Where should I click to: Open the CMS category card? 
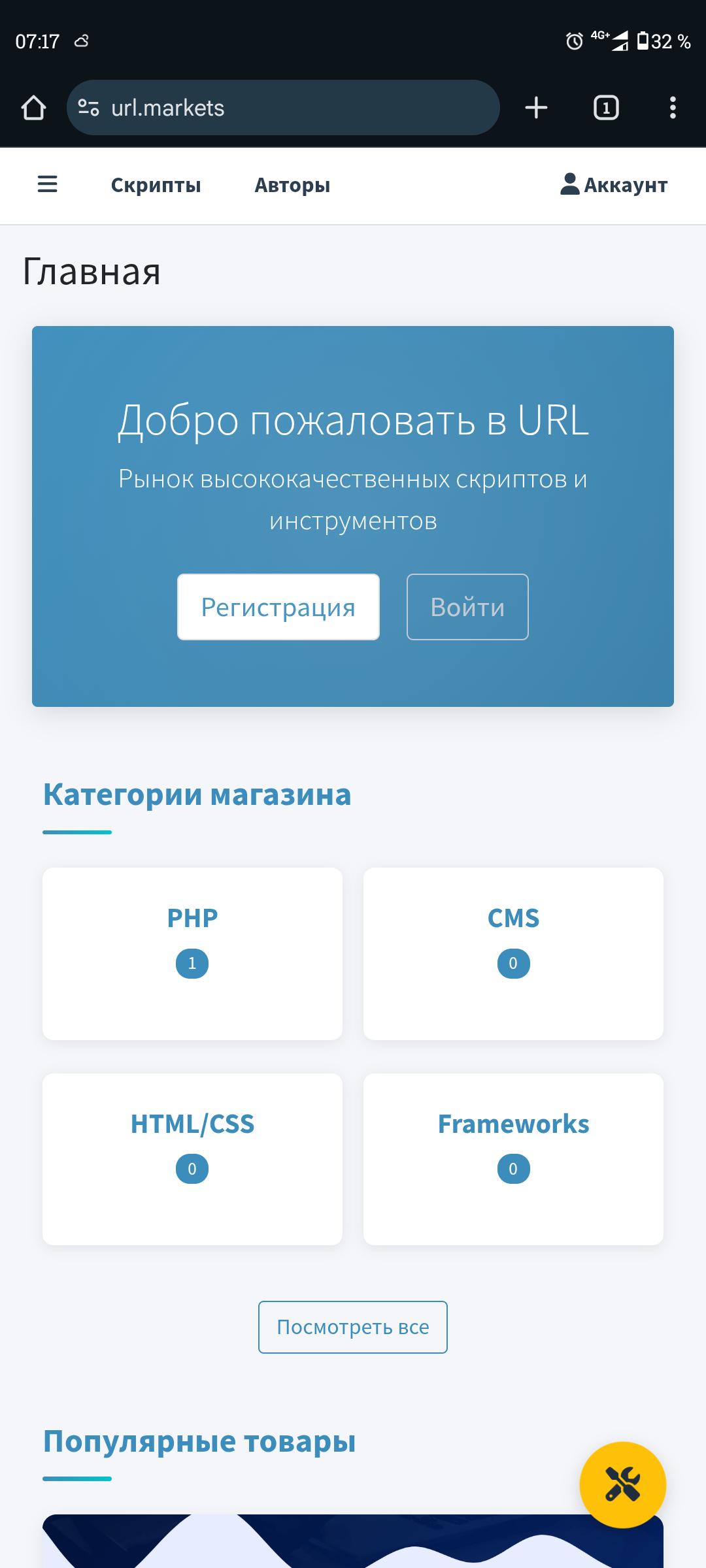click(513, 954)
